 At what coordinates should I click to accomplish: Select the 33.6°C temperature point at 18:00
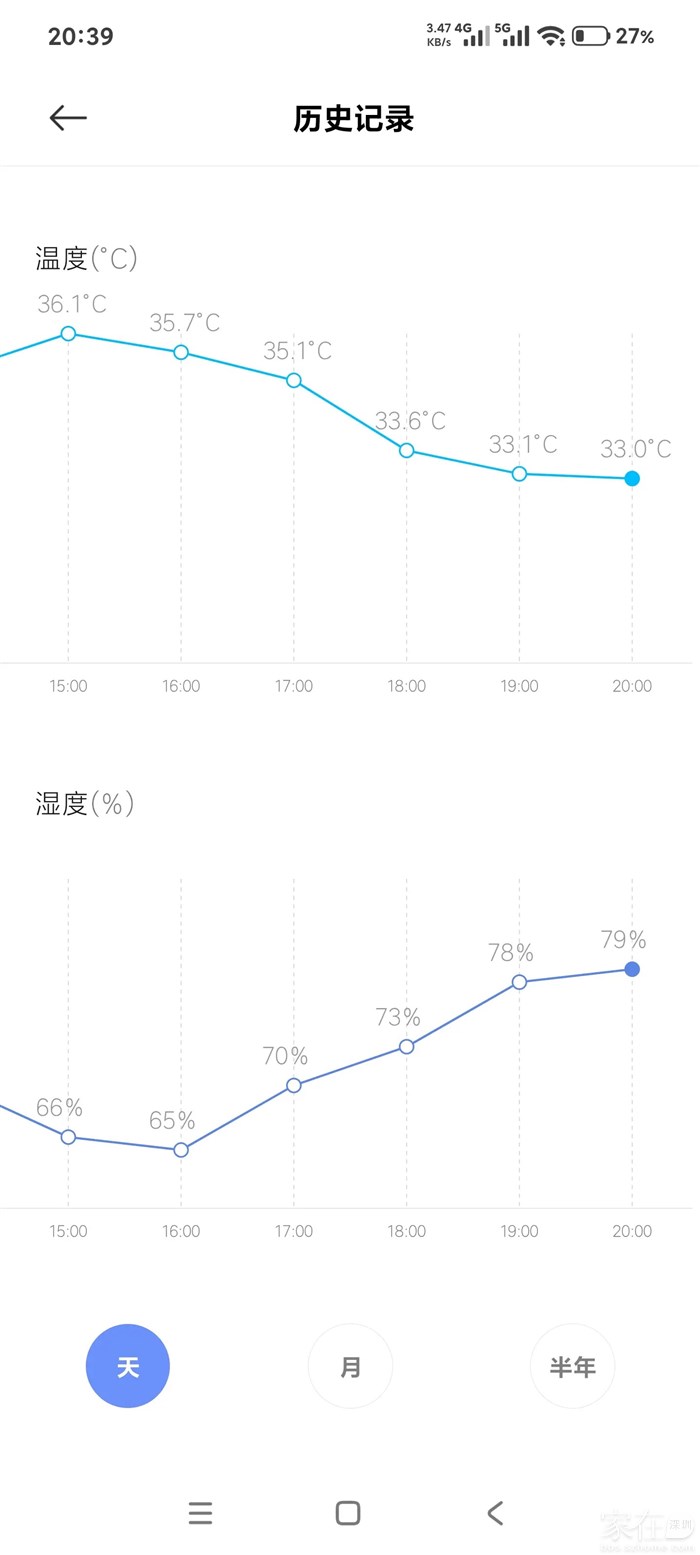(x=406, y=450)
